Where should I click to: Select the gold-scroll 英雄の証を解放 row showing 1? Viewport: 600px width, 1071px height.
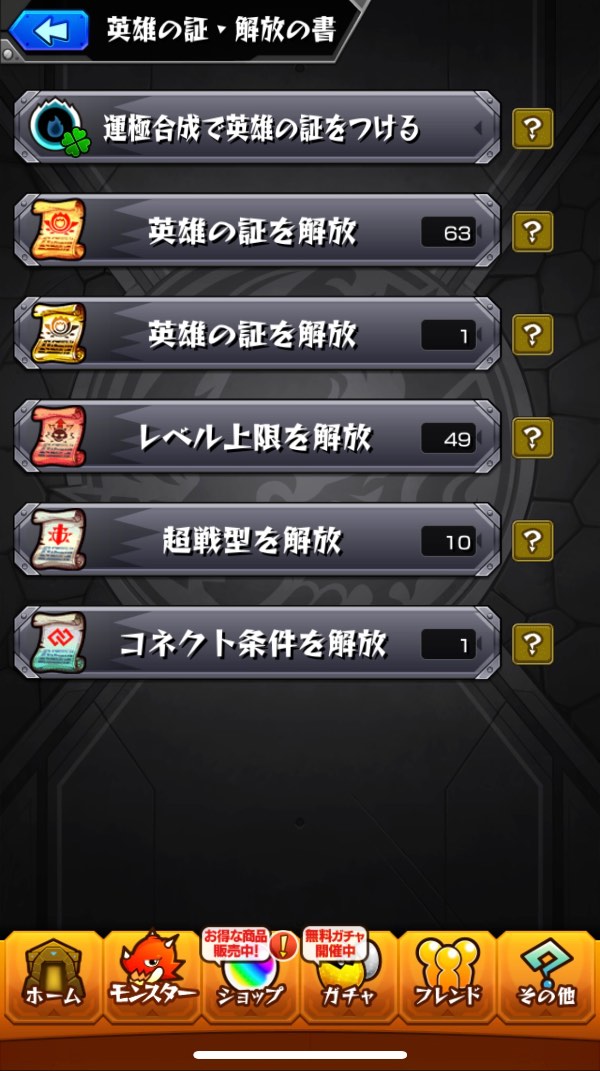tap(257, 334)
